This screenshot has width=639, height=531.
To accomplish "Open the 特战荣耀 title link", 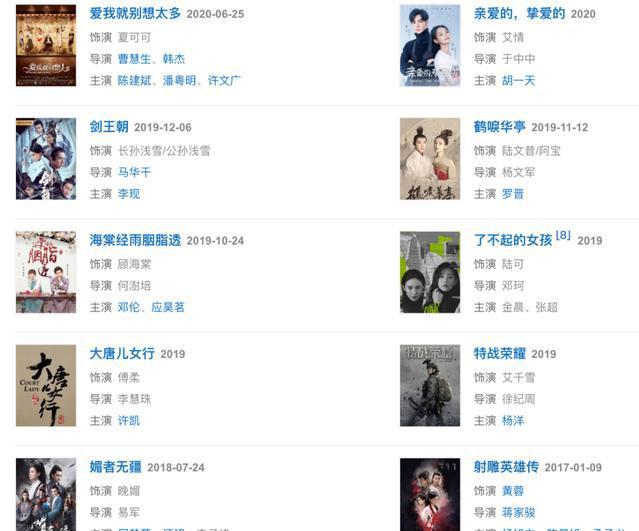I will 499,353.
